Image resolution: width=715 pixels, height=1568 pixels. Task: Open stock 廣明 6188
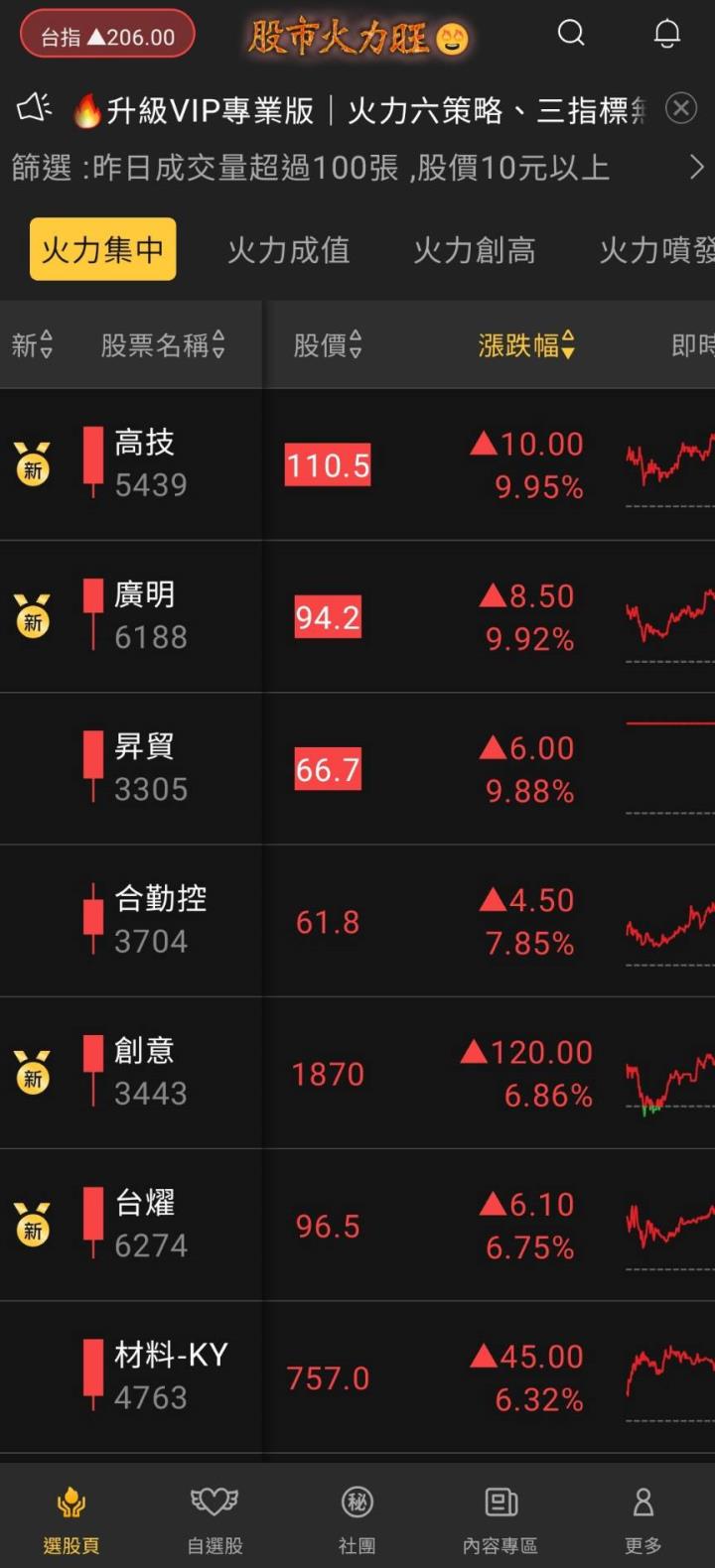click(357, 616)
